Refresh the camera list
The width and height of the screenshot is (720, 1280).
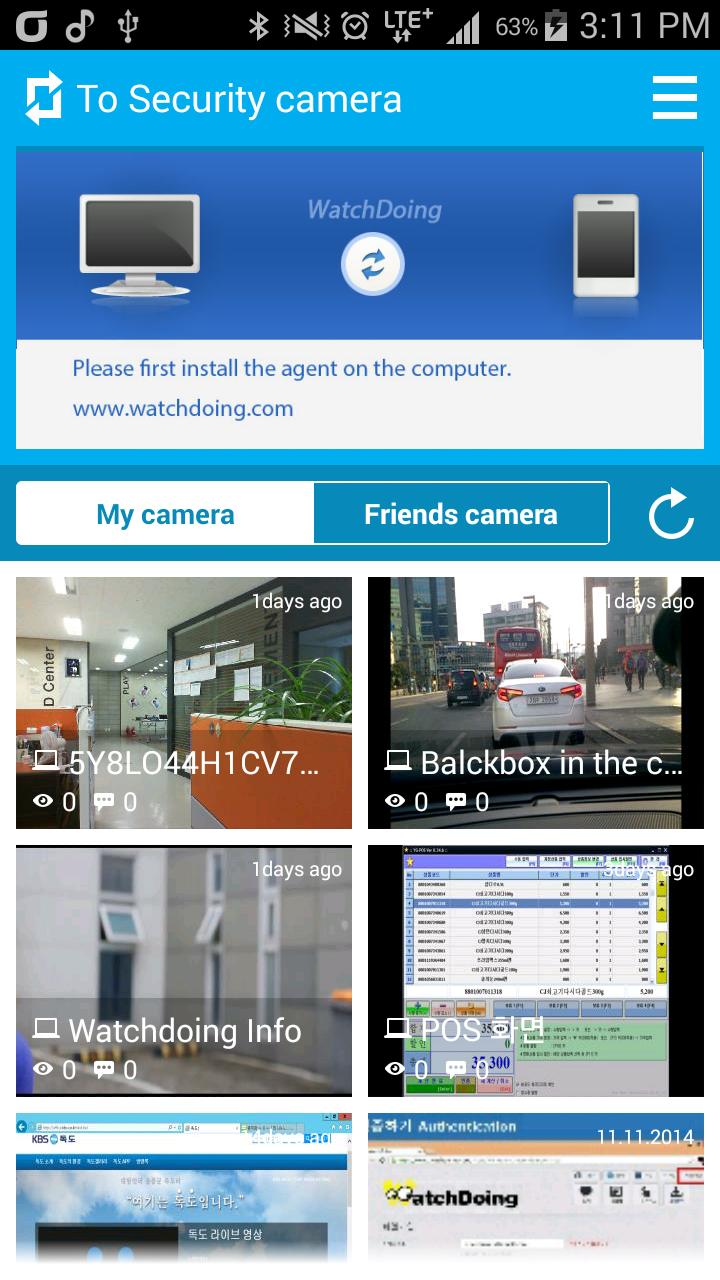[x=671, y=514]
